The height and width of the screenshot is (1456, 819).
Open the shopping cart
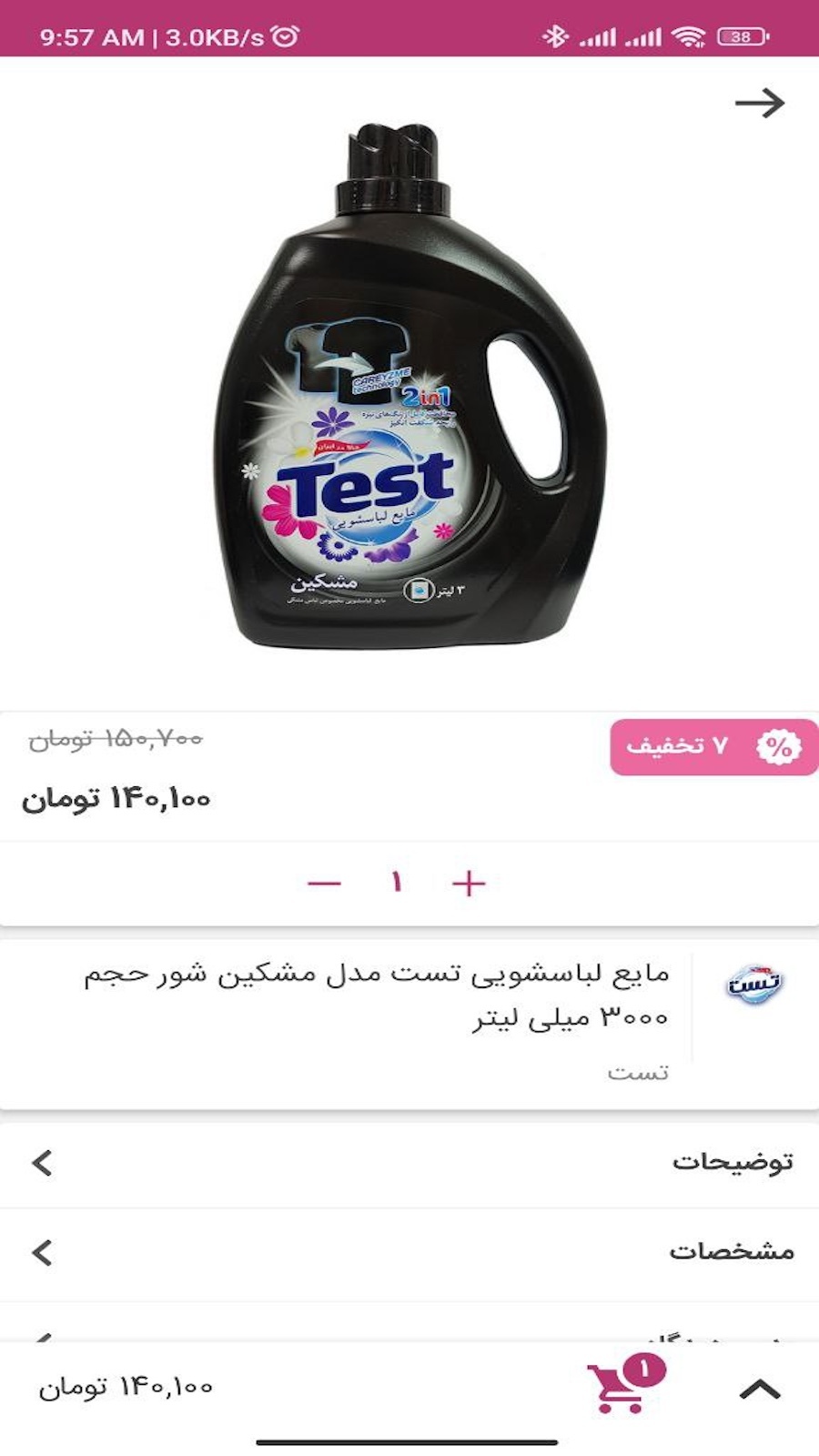click(x=622, y=1387)
